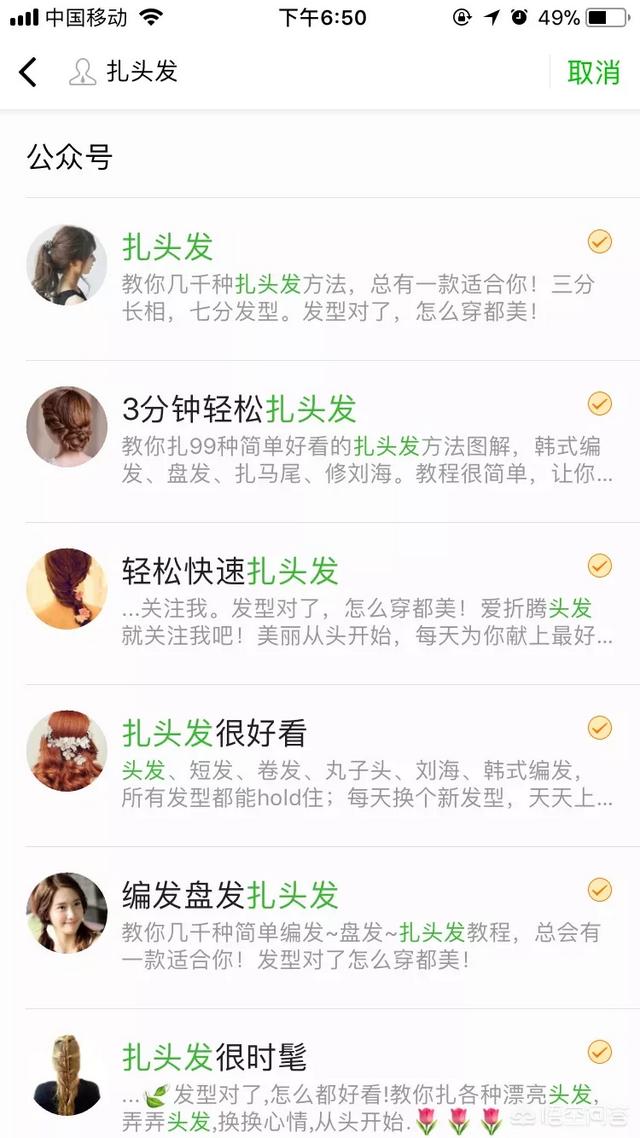
Task: Cancel the search with 取消
Action: pyautogui.click(x=593, y=72)
